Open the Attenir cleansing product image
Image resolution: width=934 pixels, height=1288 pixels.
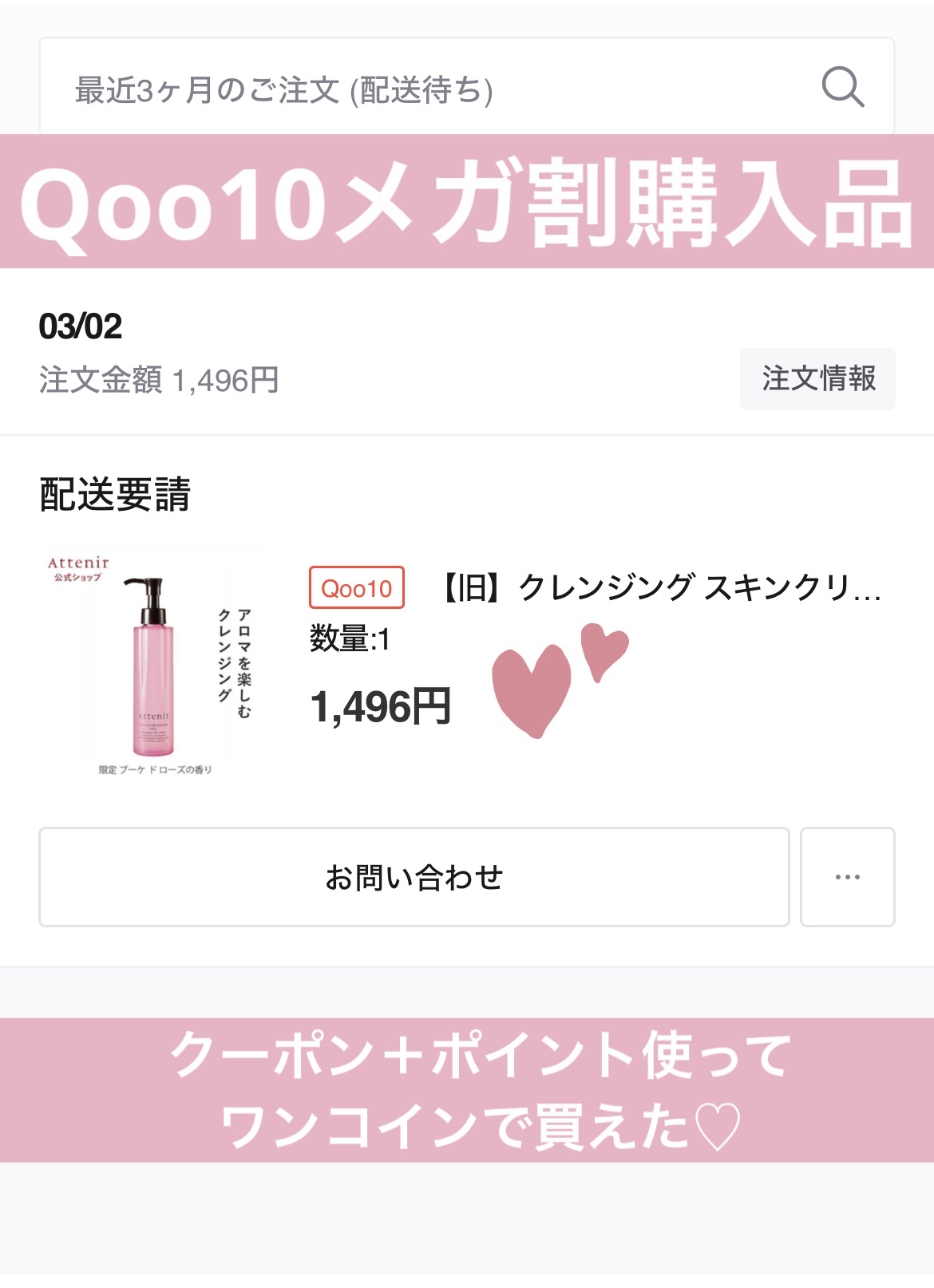[x=154, y=662]
